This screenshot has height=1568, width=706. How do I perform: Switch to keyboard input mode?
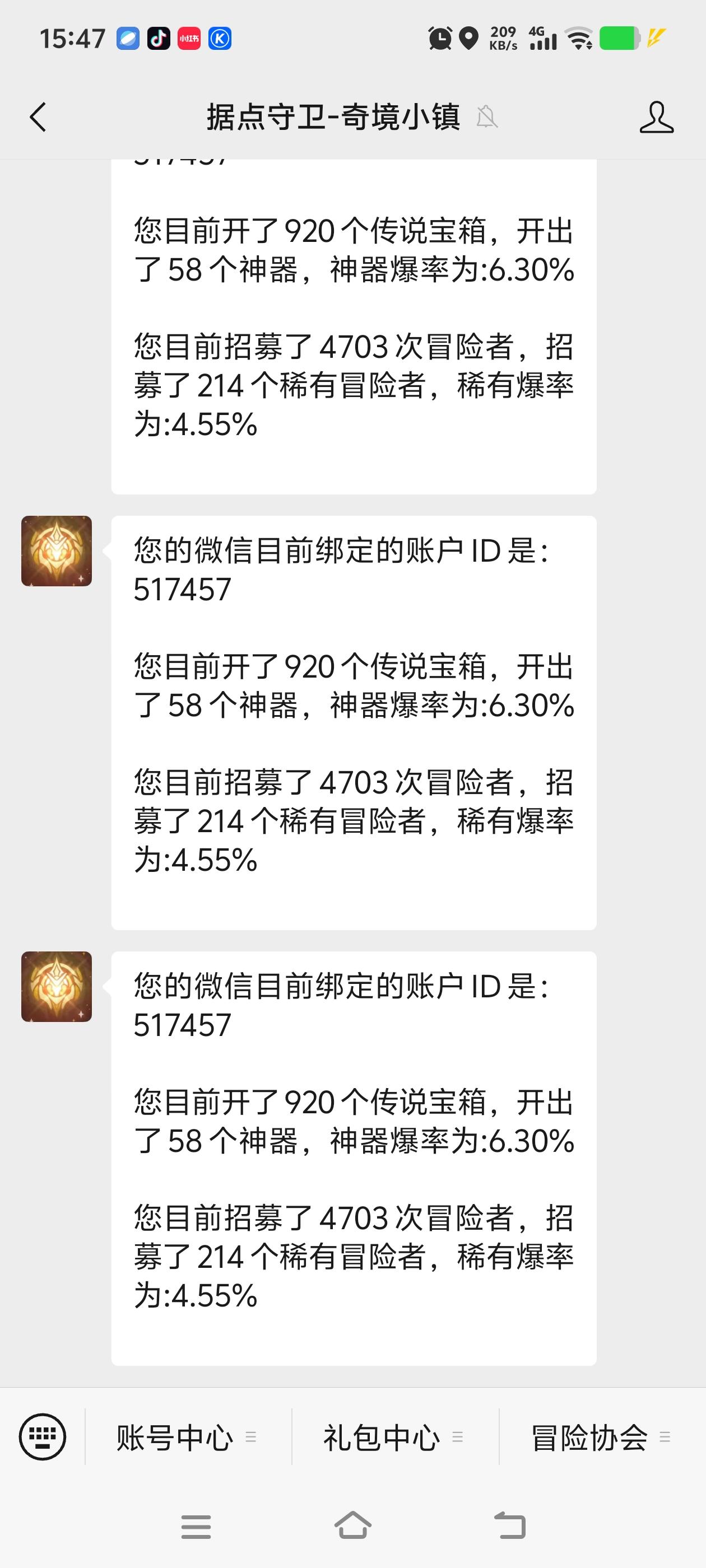point(42,1436)
